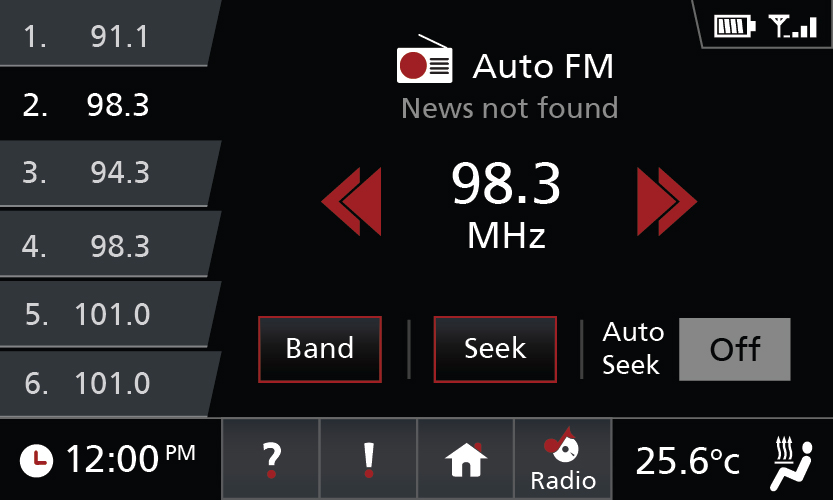Tune up with the right double arrow

click(667, 201)
